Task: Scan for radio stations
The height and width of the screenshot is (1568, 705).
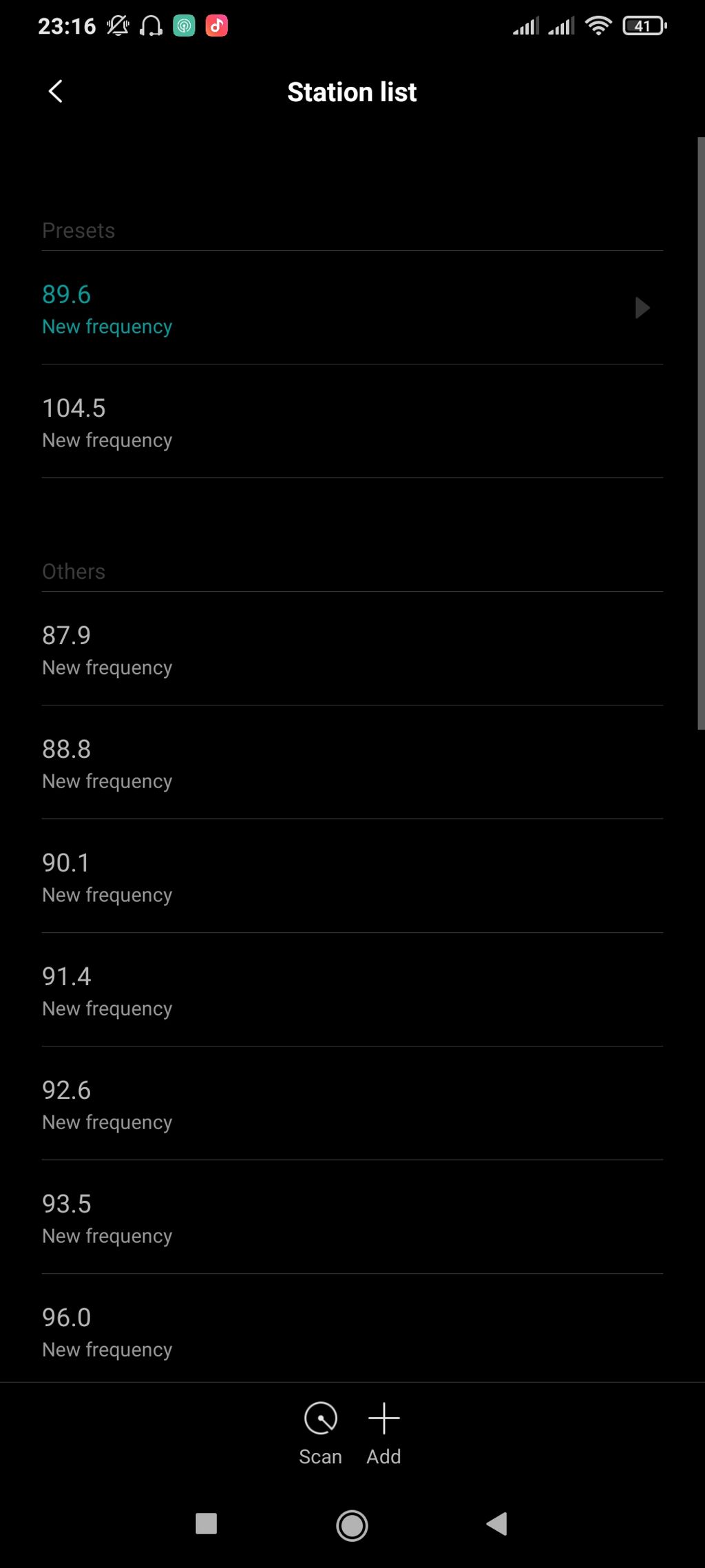Action: pyautogui.click(x=320, y=1433)
